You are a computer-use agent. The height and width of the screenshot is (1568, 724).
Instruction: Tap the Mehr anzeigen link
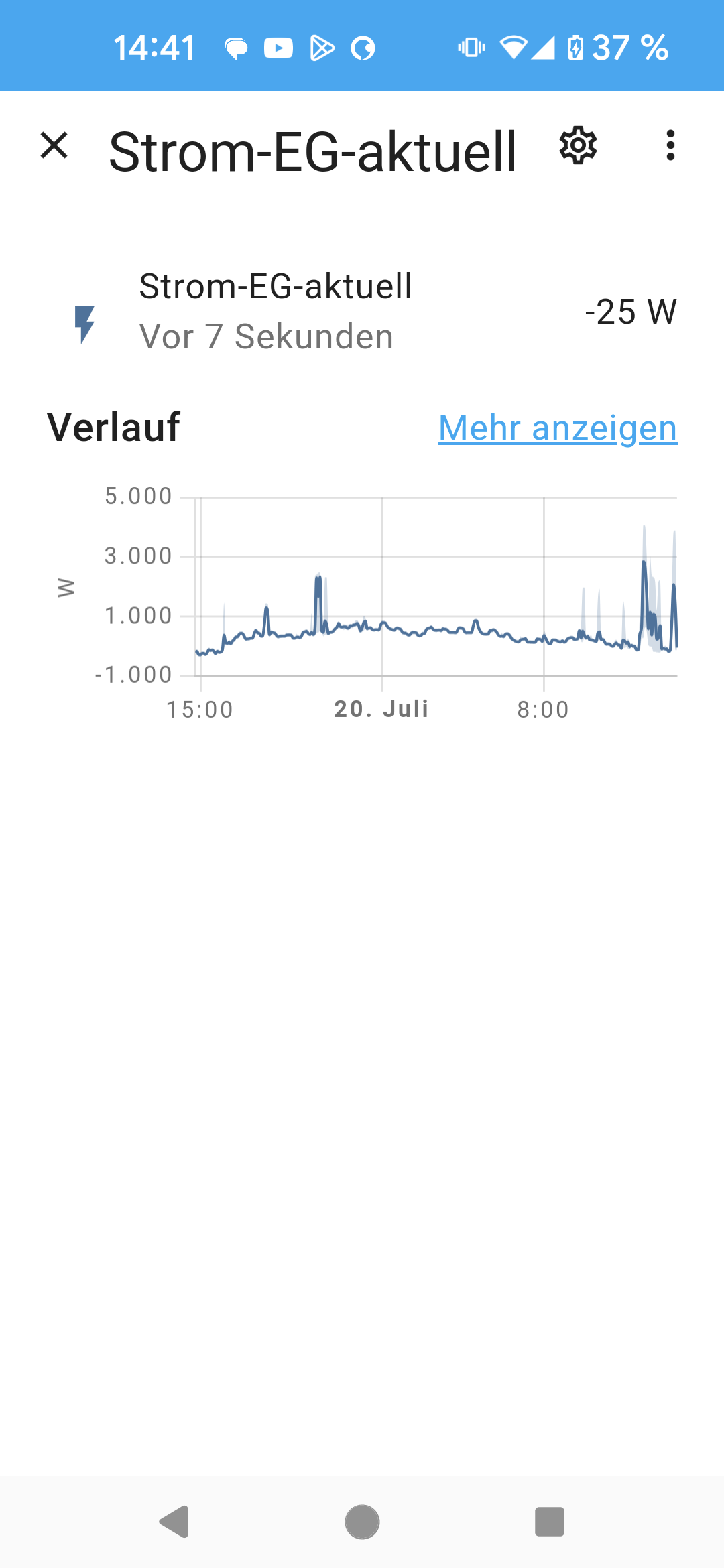(x=558, y=428)
